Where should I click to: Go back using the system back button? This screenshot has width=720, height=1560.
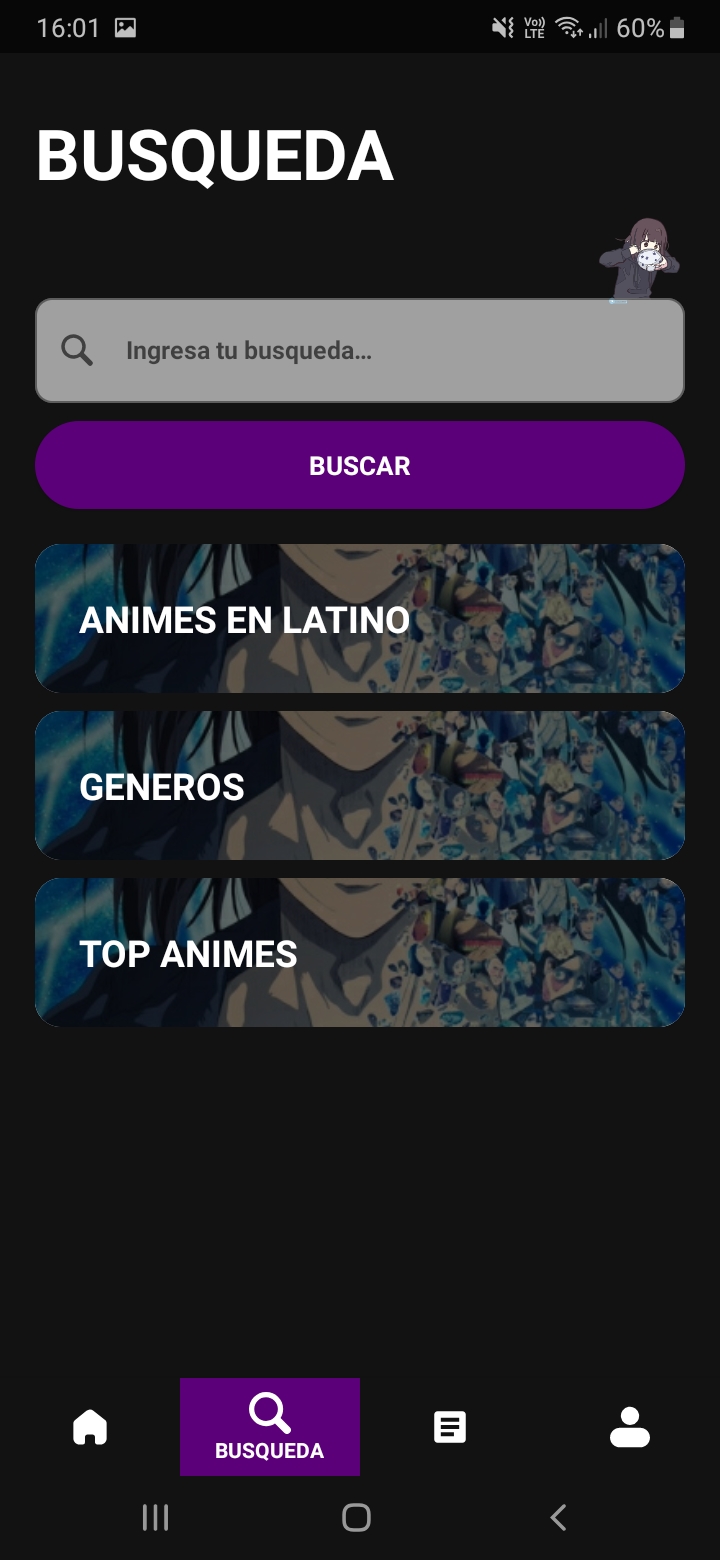click(558, 1517)
